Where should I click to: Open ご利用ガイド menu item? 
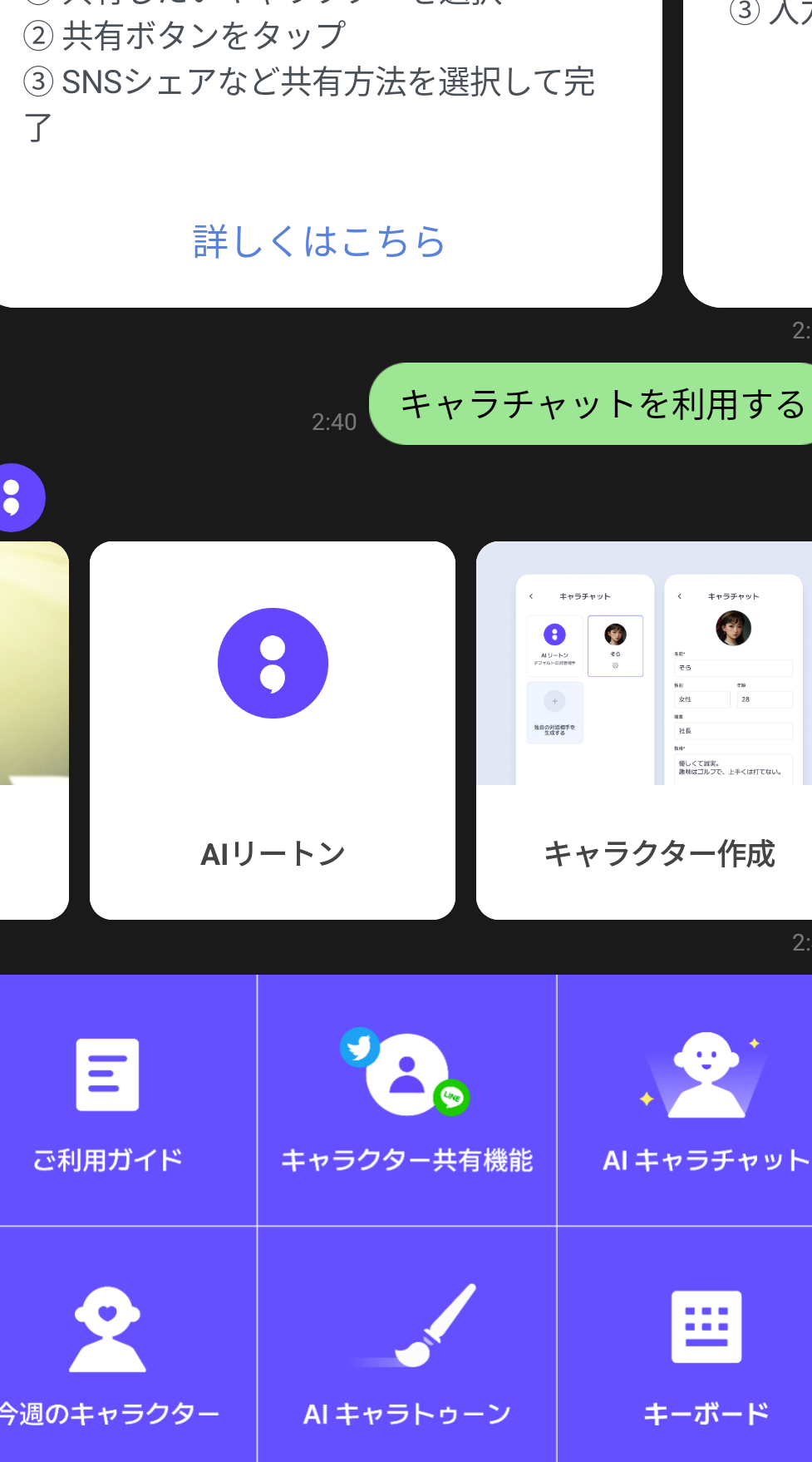point(108,1102)
